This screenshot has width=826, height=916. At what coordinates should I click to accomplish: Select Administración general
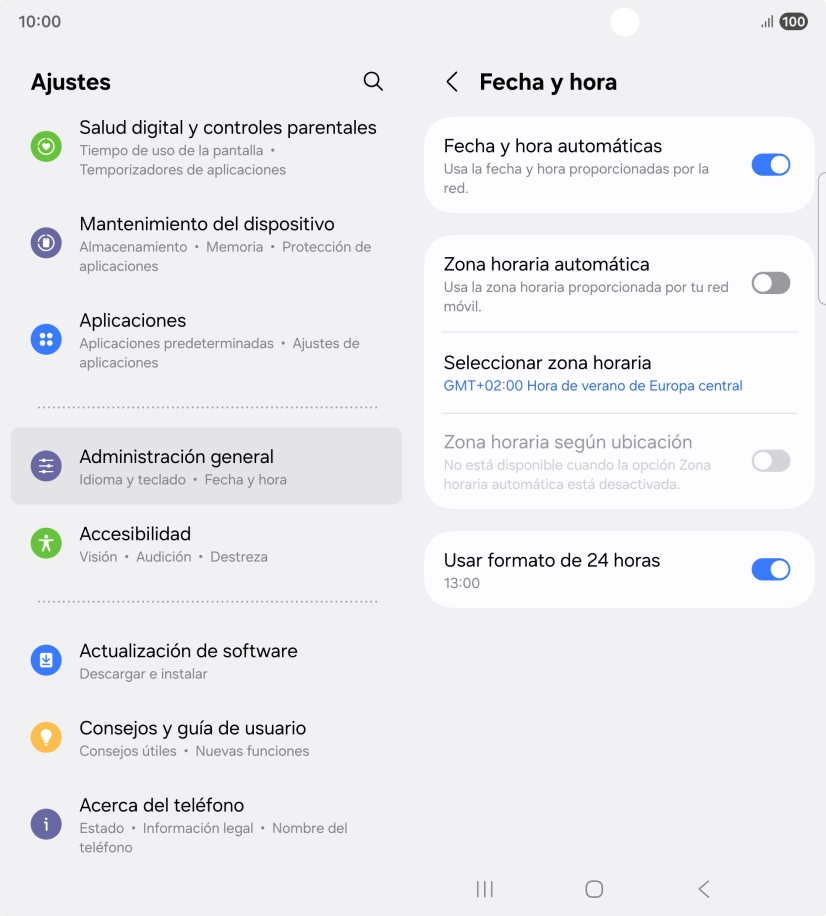pos(206,466)
